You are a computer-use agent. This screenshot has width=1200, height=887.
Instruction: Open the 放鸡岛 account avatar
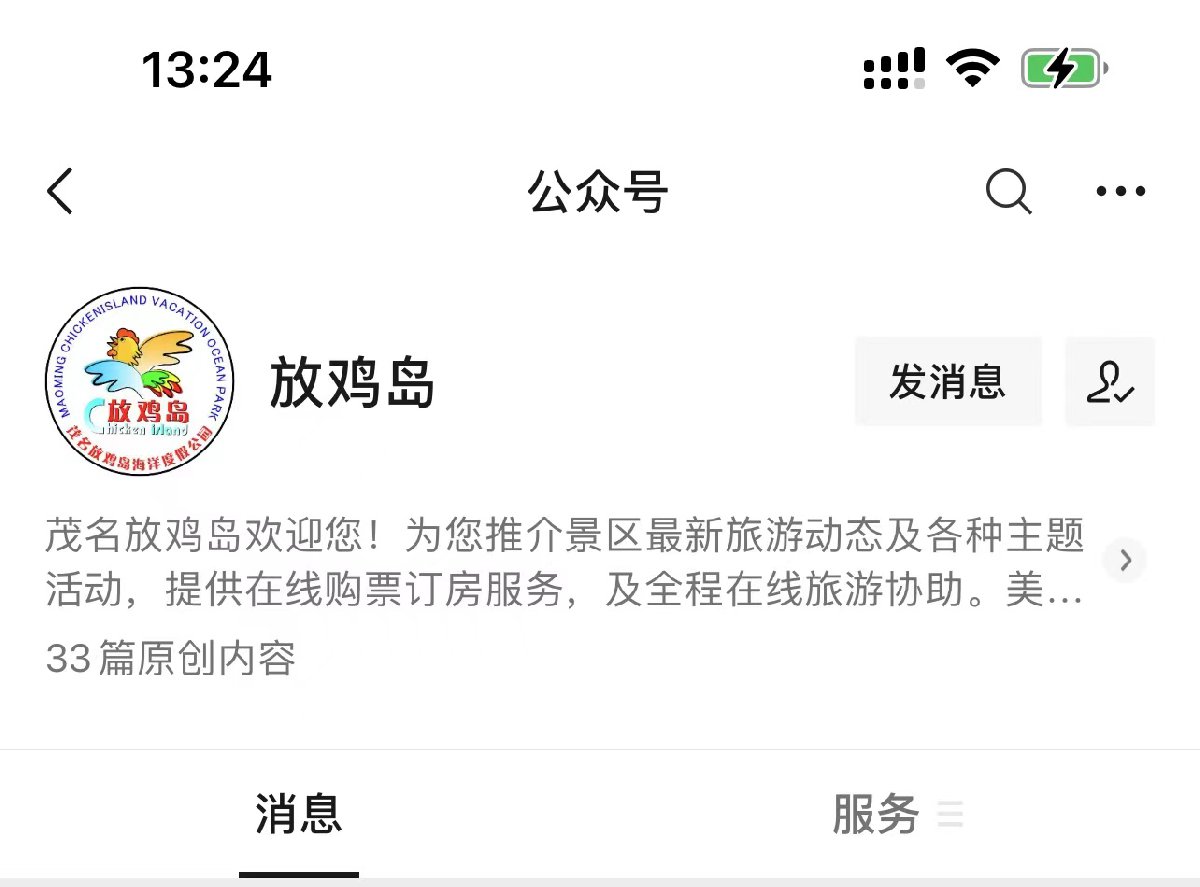tap(138, 382)
